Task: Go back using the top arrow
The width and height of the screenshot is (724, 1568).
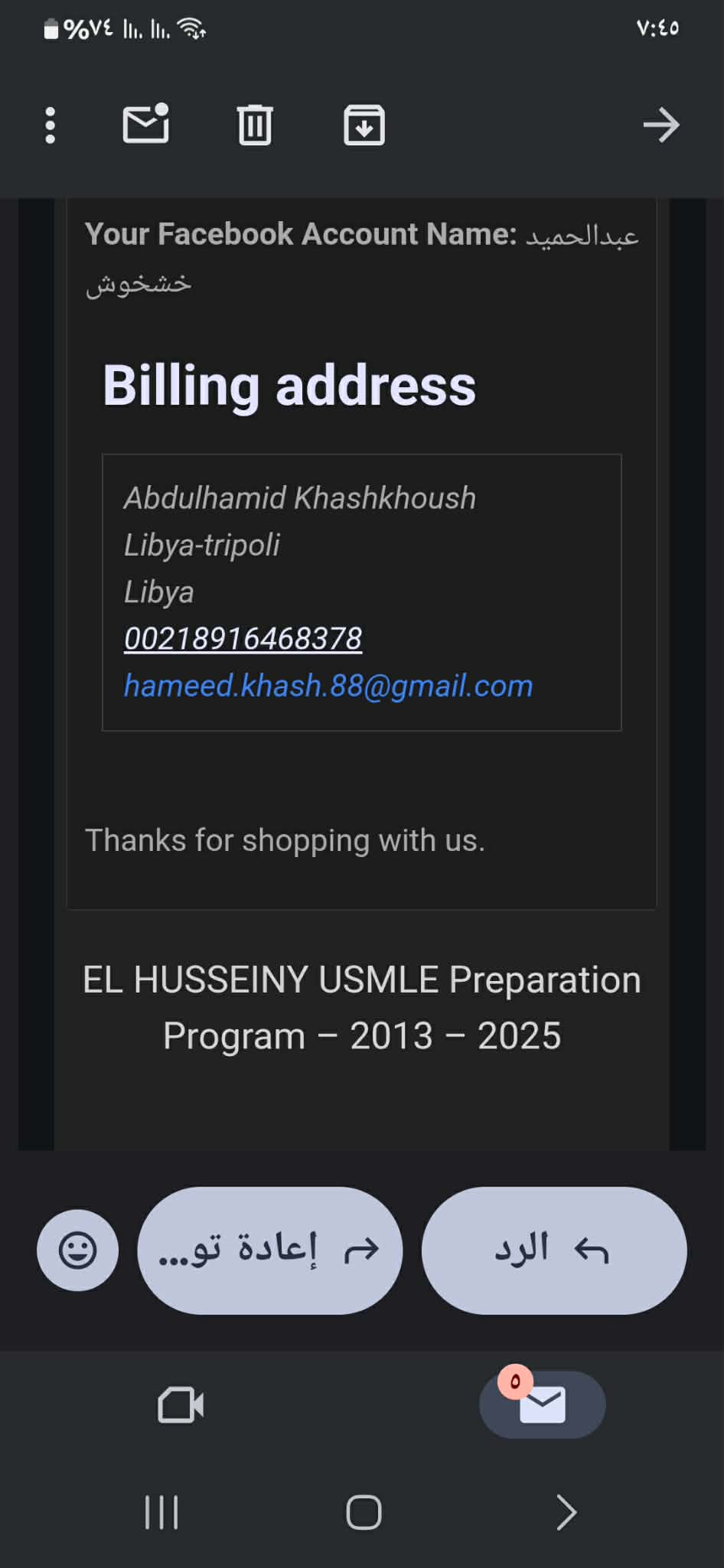Action: 660,125
